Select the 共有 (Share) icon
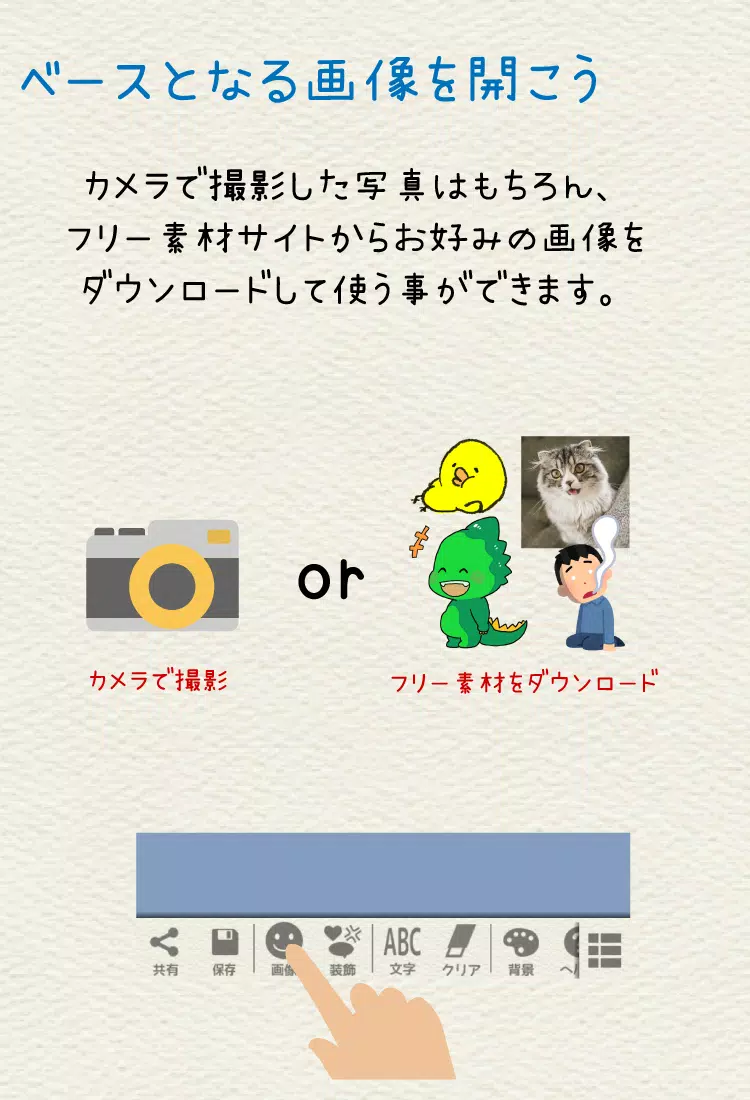This screenshot has width=750, height=1100. pos(165,942)
